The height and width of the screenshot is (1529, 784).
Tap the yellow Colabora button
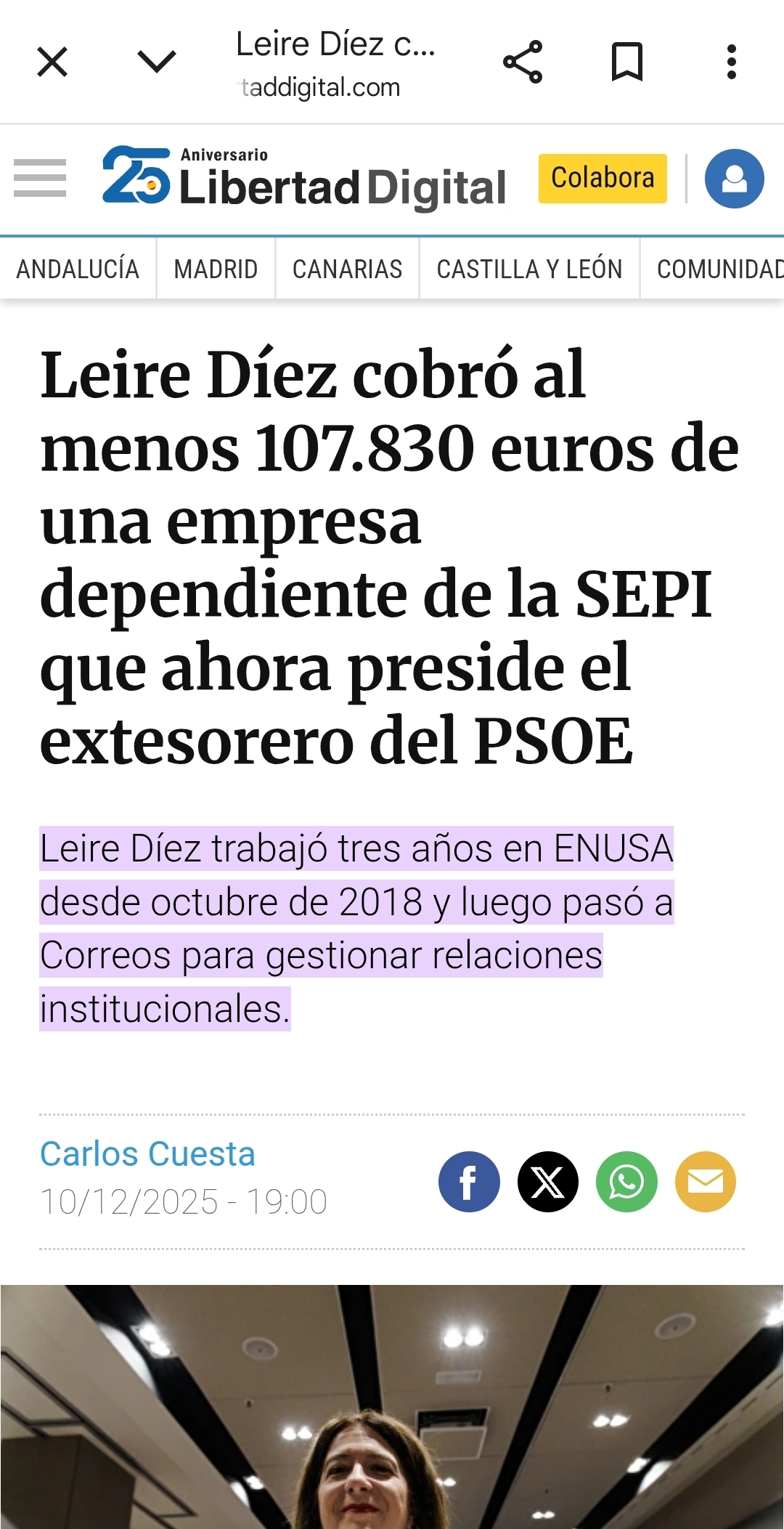(x=603, y=178)
